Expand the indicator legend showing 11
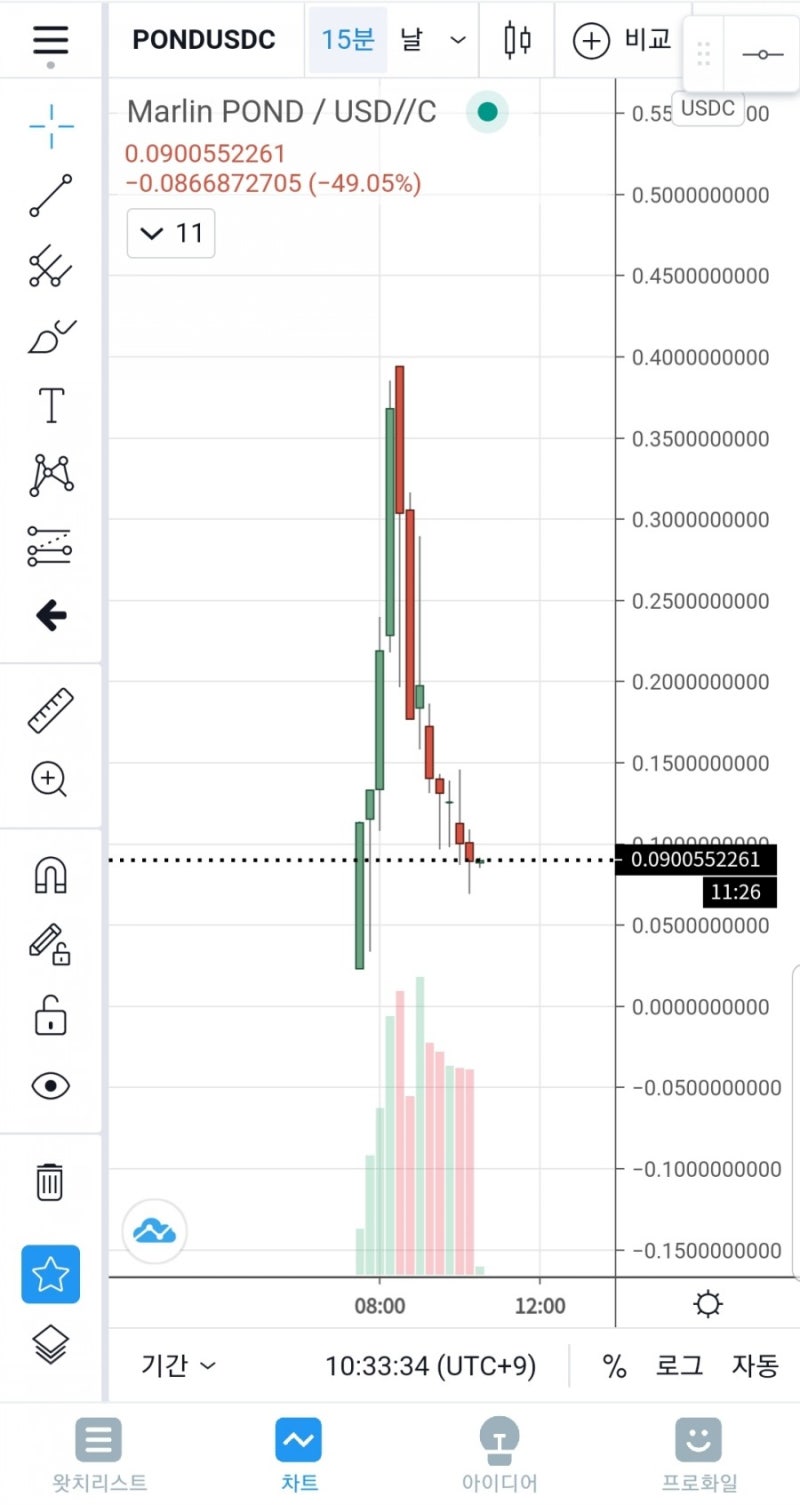 point(171,234)
